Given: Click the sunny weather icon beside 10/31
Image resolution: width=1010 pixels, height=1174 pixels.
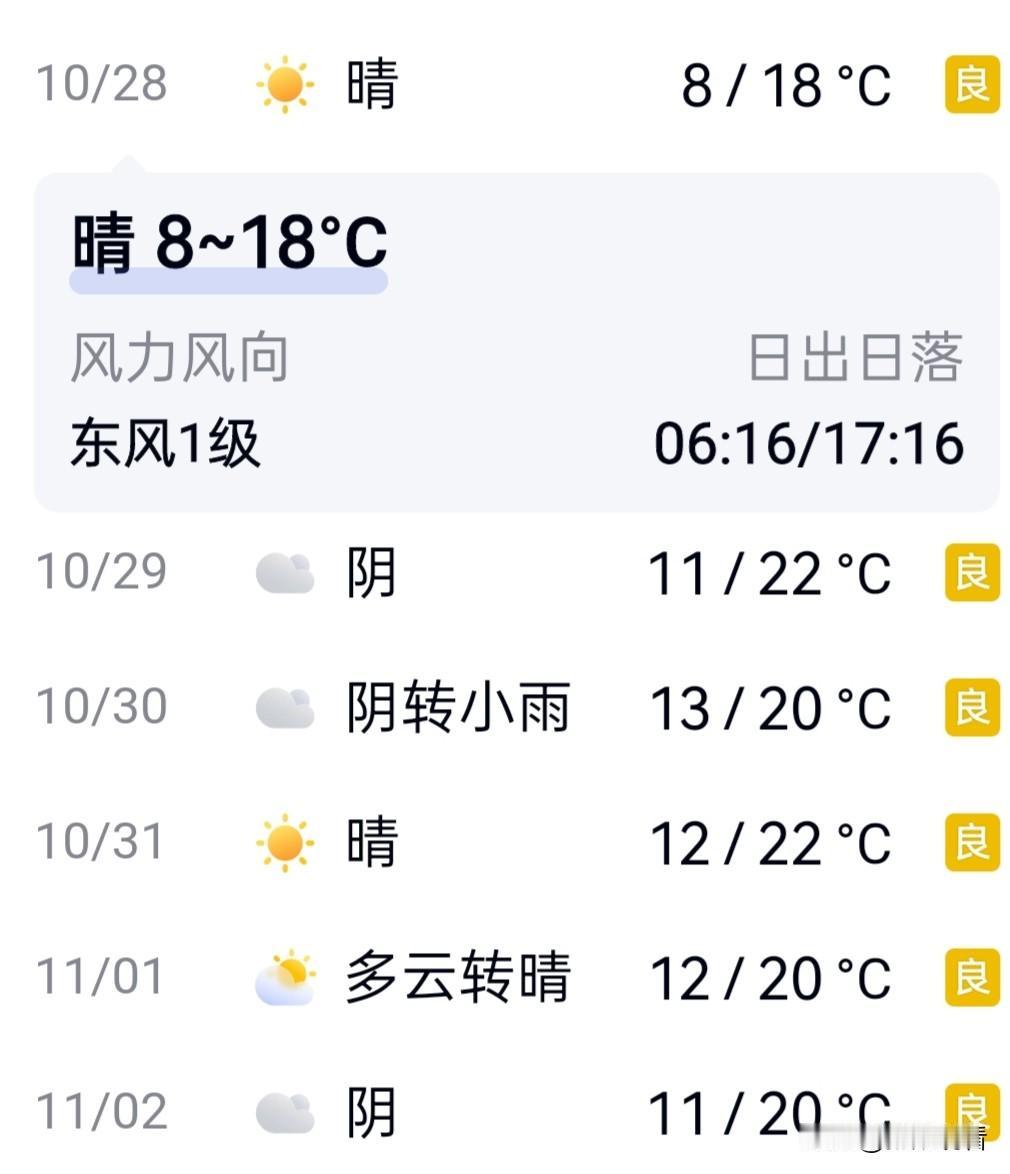Looking at the screenshot, I should click(287, 842).
